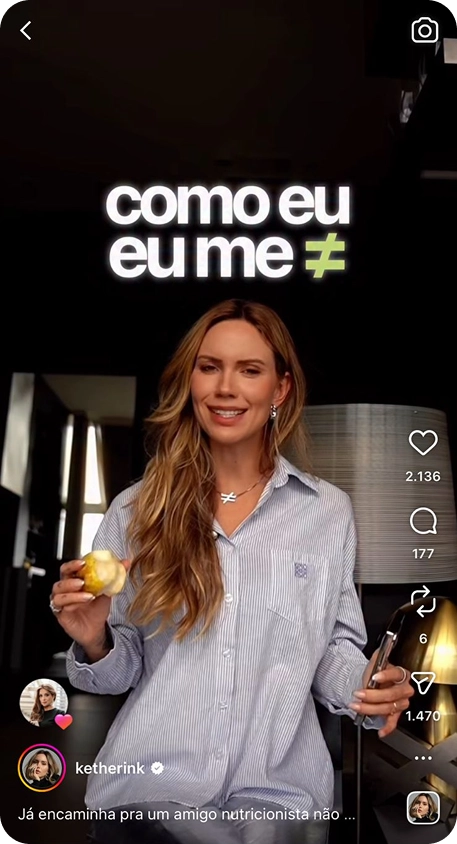Go back with the top arrow
Image resolution: width=457 pixels, height=844 pixels.
25,31
